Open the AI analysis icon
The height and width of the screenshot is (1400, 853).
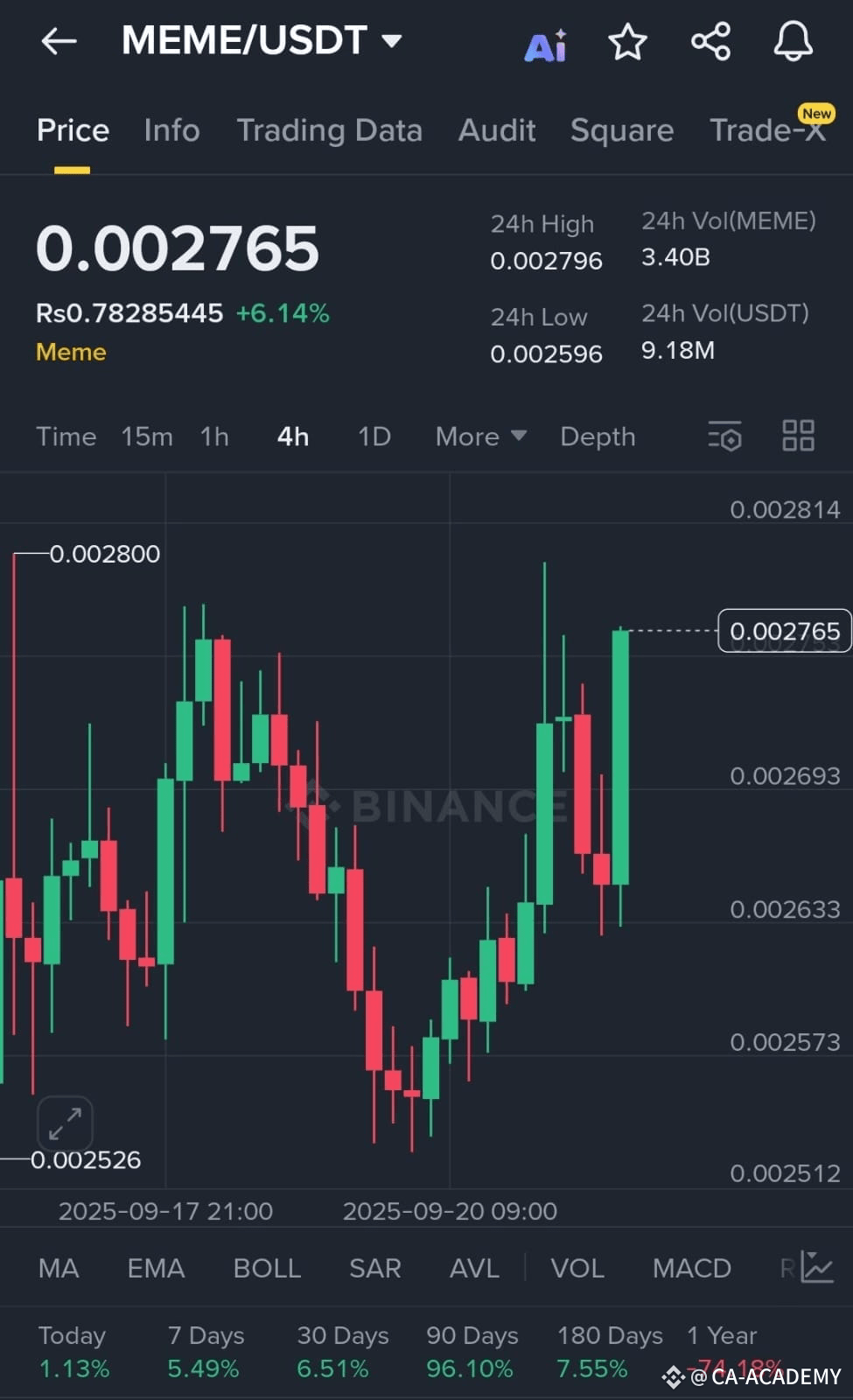(x=545, y=44)
